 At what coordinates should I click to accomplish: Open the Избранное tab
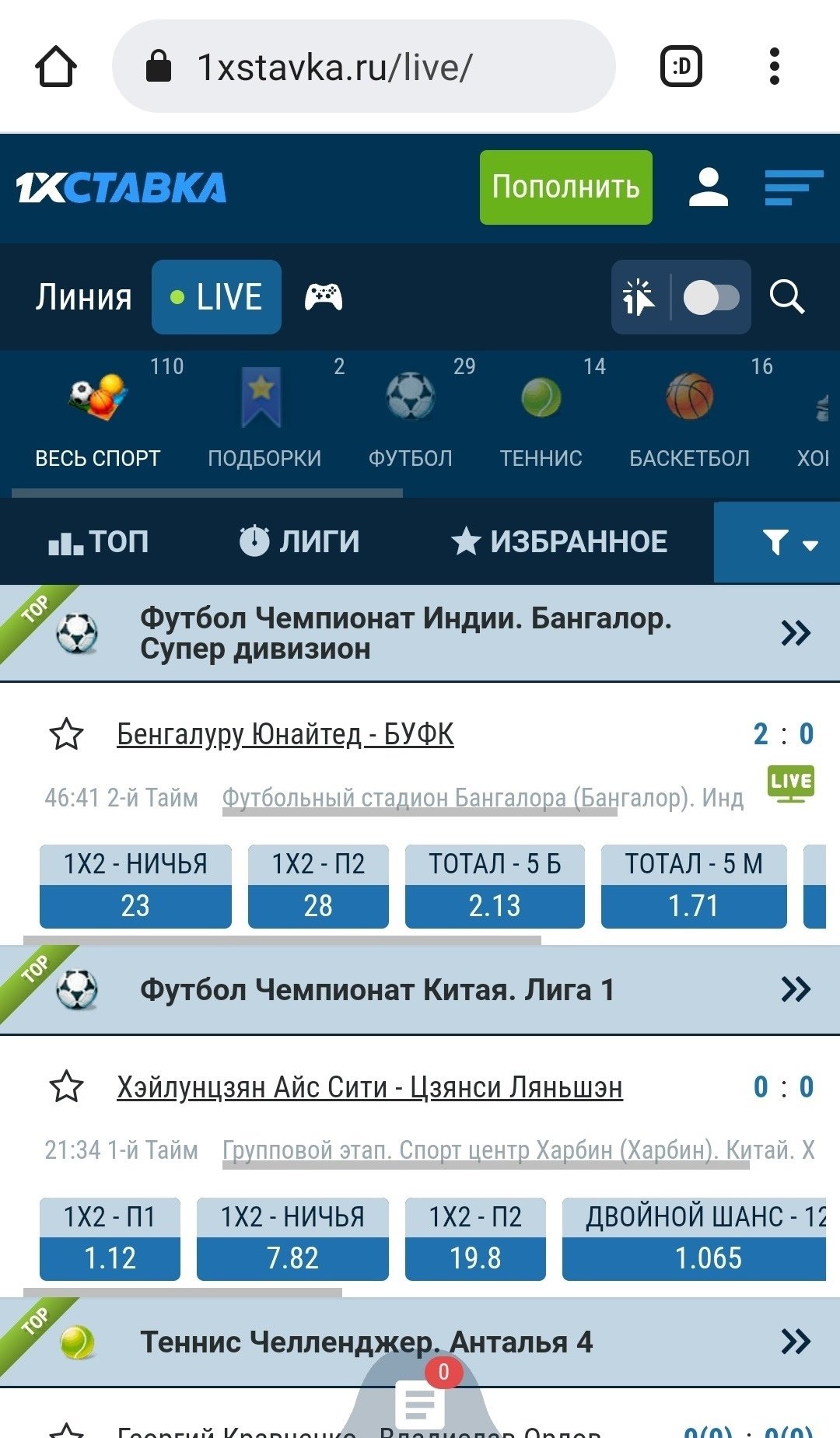[x=559, y=542]
